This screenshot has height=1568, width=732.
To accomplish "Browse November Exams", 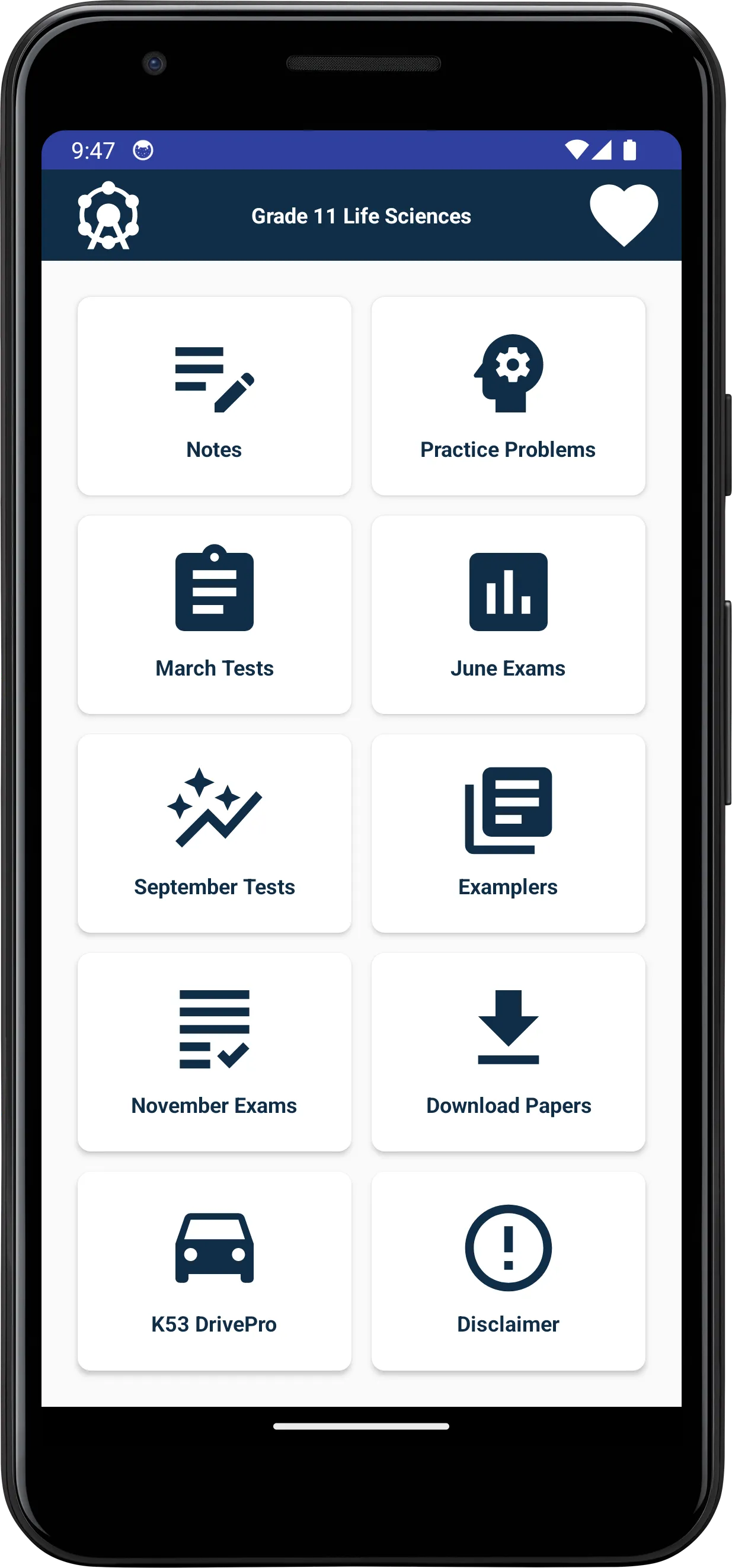I will pos(215,1052).
